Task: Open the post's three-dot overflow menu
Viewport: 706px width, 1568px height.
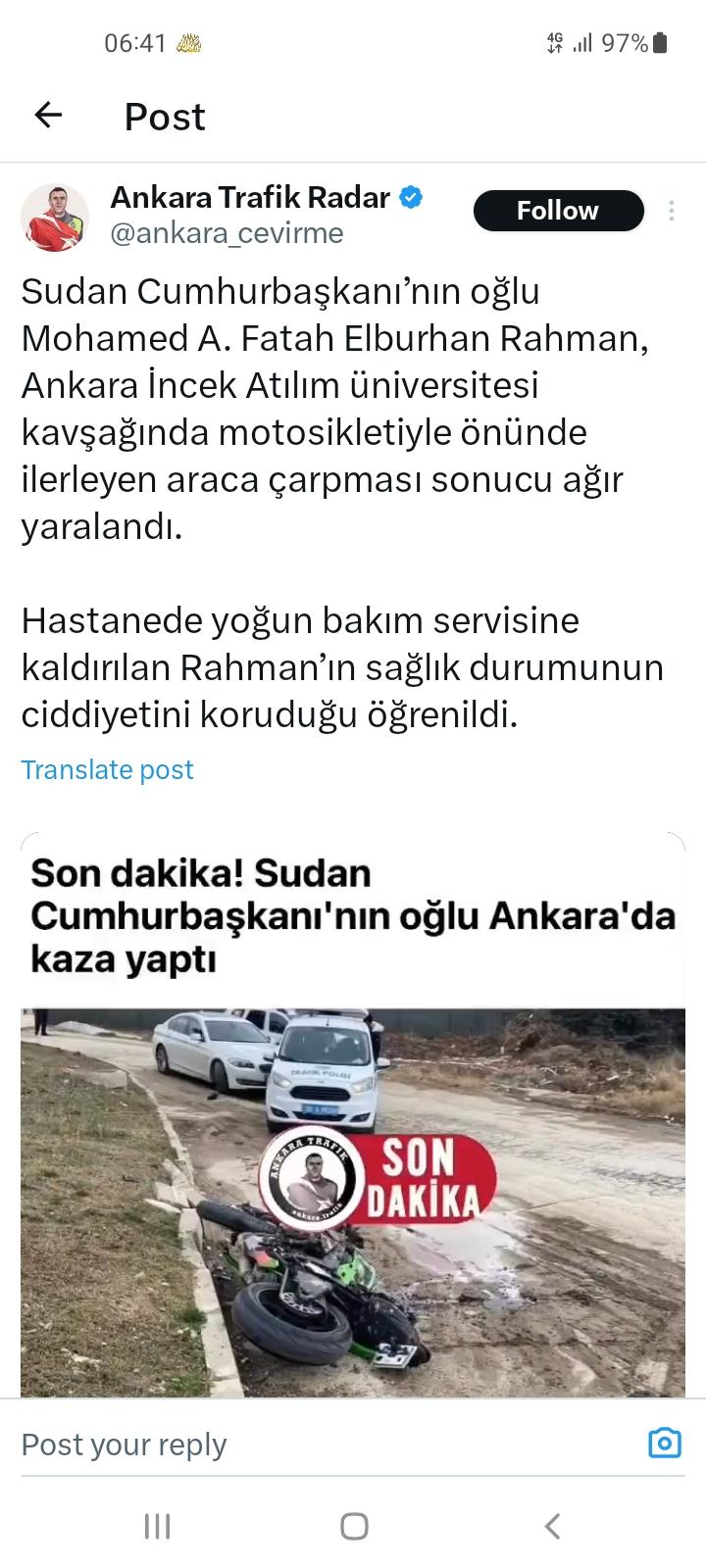Action: [672, 211]
